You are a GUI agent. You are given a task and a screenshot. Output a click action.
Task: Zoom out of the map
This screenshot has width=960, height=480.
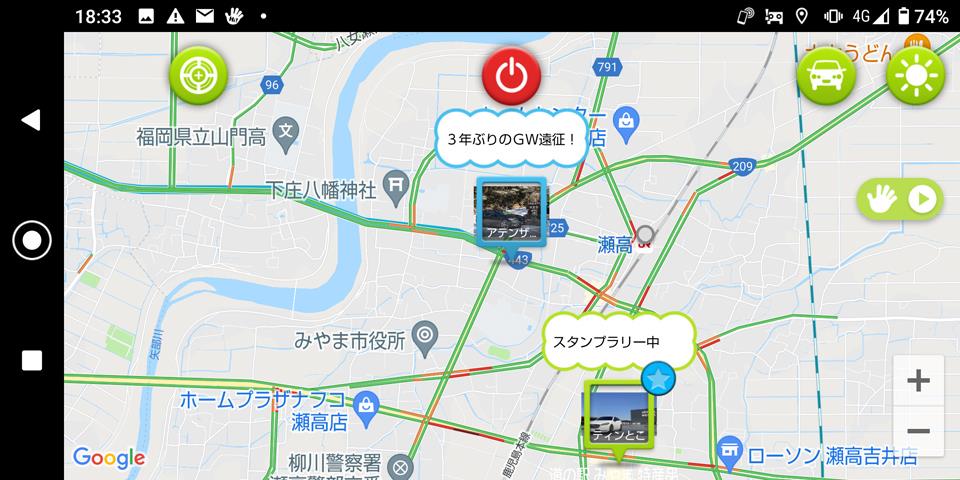pyautogui.click(x=917, y=432)
